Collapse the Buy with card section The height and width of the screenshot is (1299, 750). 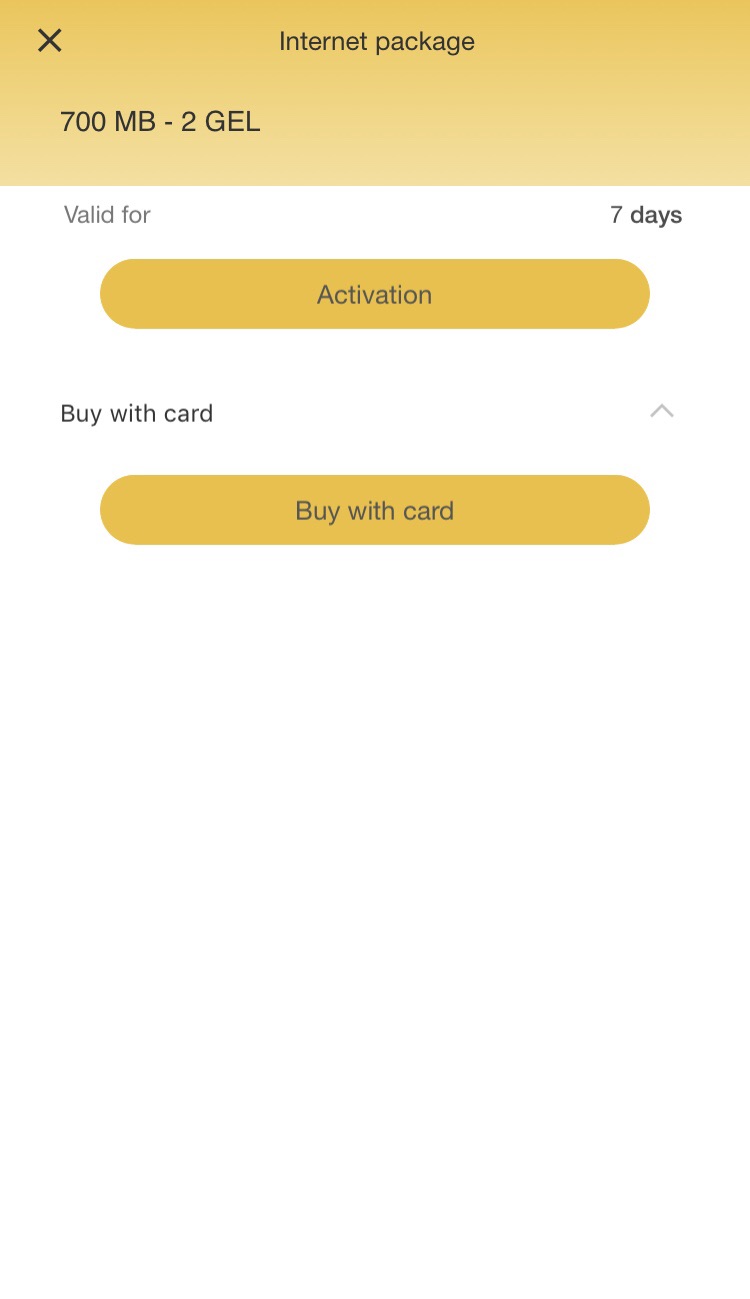[662, 411]
